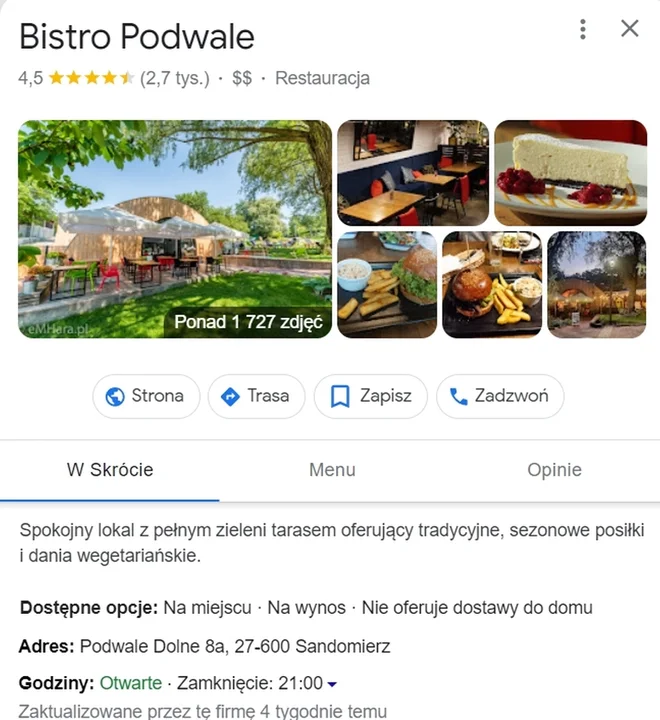Switch to the Opinie tab
Viewport: 660px width, 720px height.
554,469
